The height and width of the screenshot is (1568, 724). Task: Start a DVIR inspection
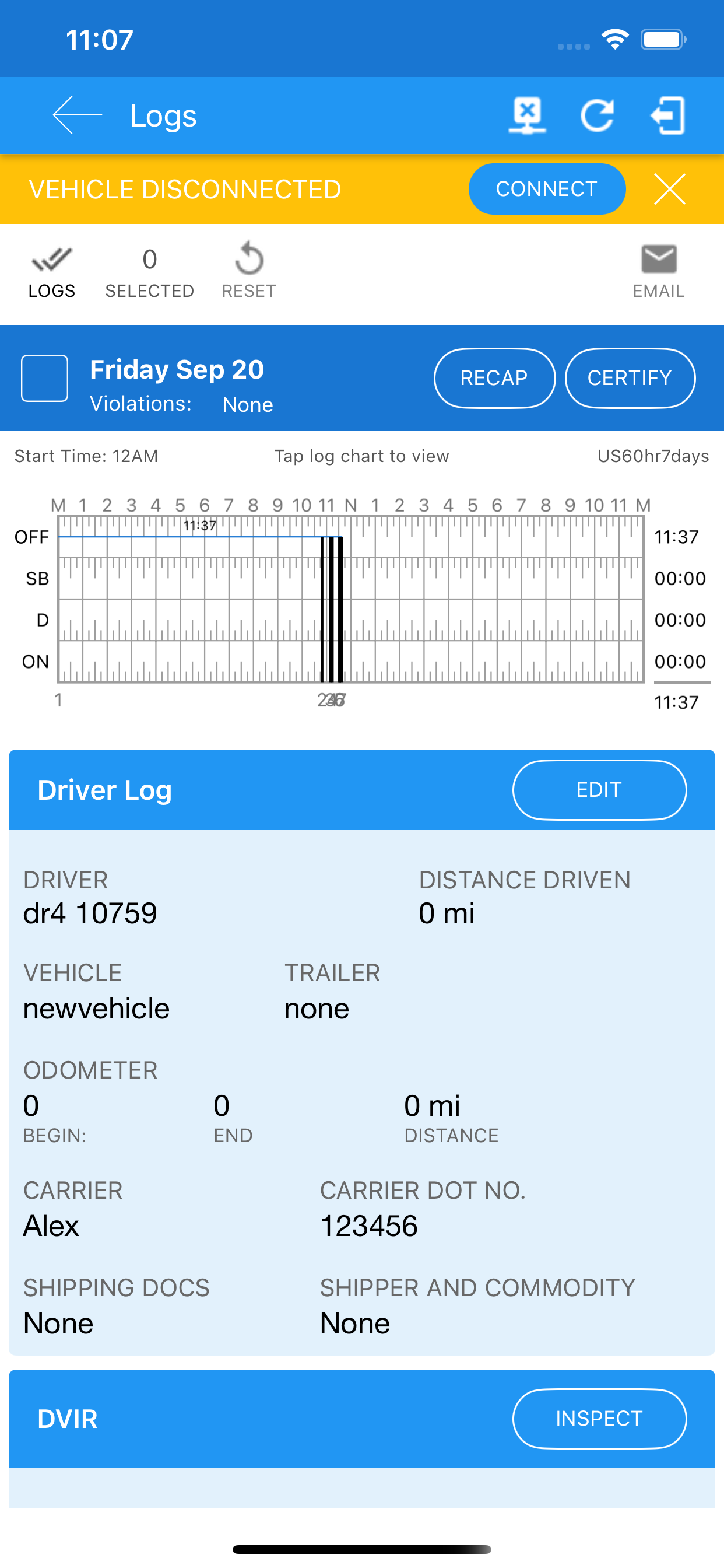click(599, 1419)
